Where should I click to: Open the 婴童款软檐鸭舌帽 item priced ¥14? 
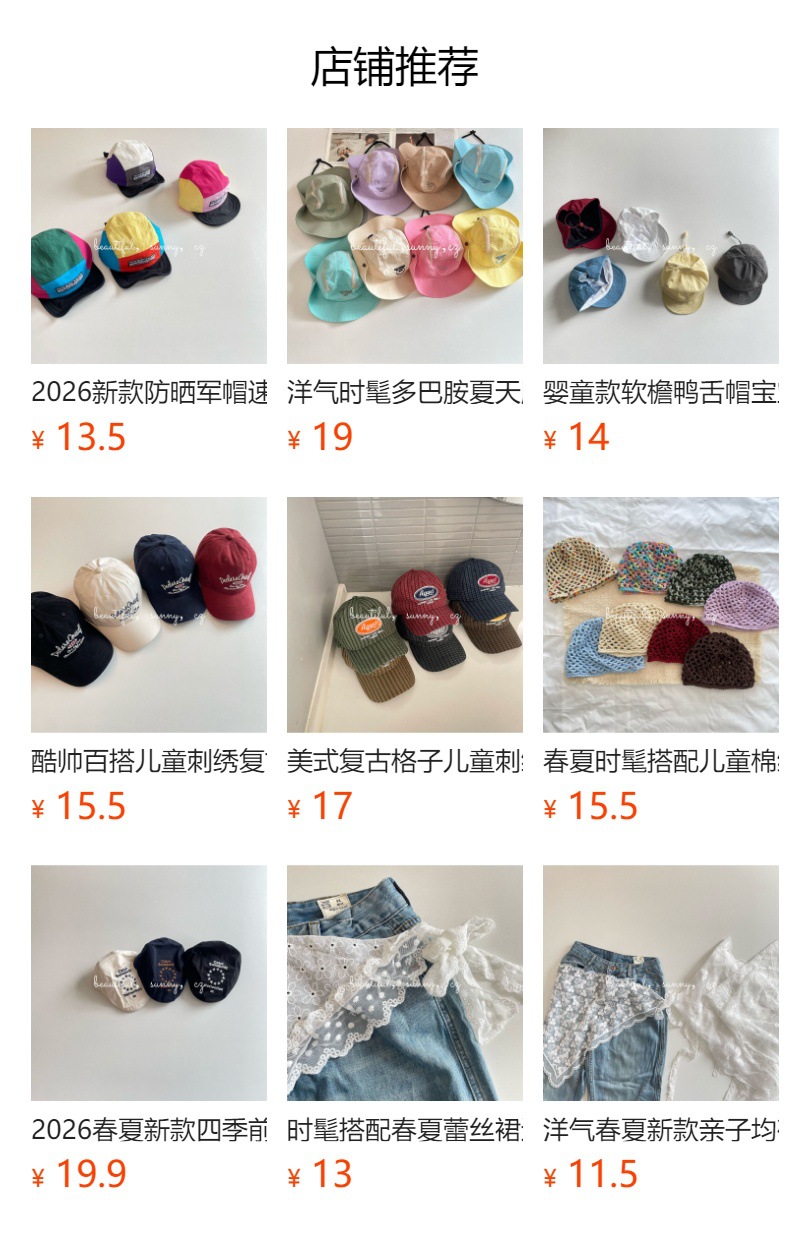coord(661,292)
